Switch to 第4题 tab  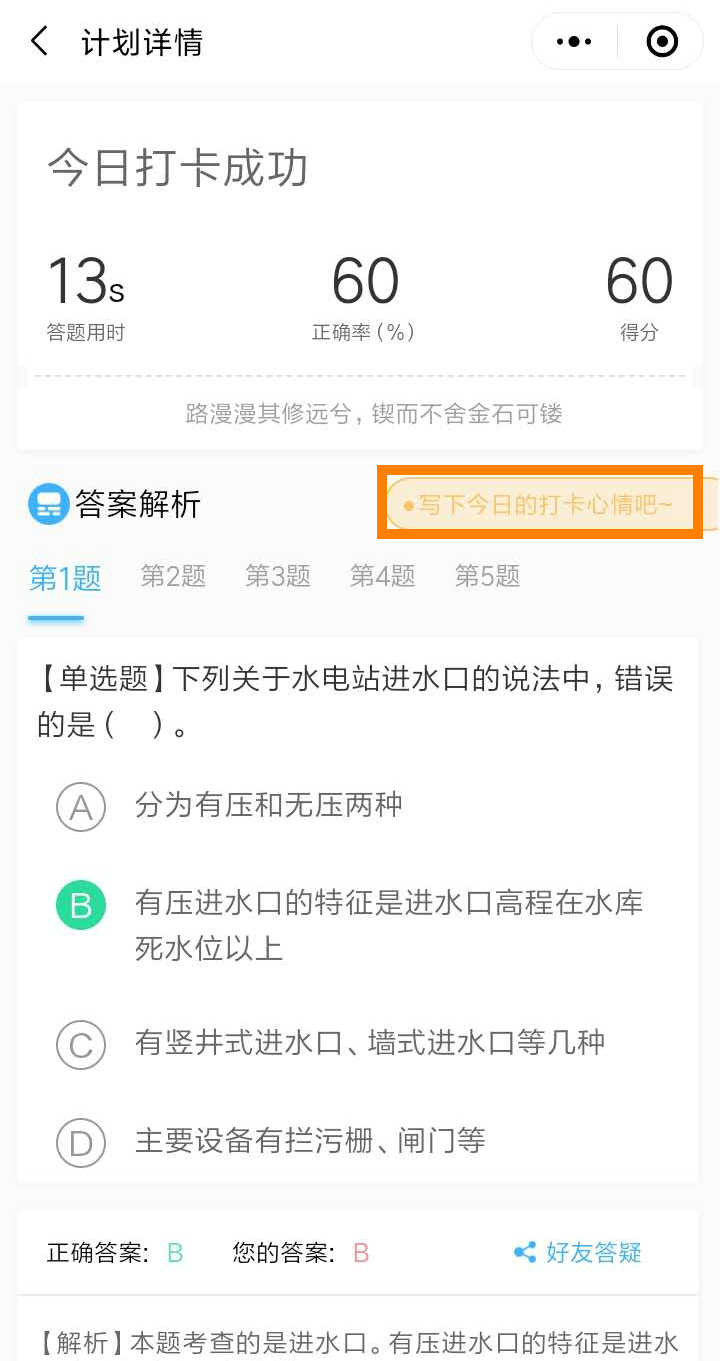tap(382, 576)
